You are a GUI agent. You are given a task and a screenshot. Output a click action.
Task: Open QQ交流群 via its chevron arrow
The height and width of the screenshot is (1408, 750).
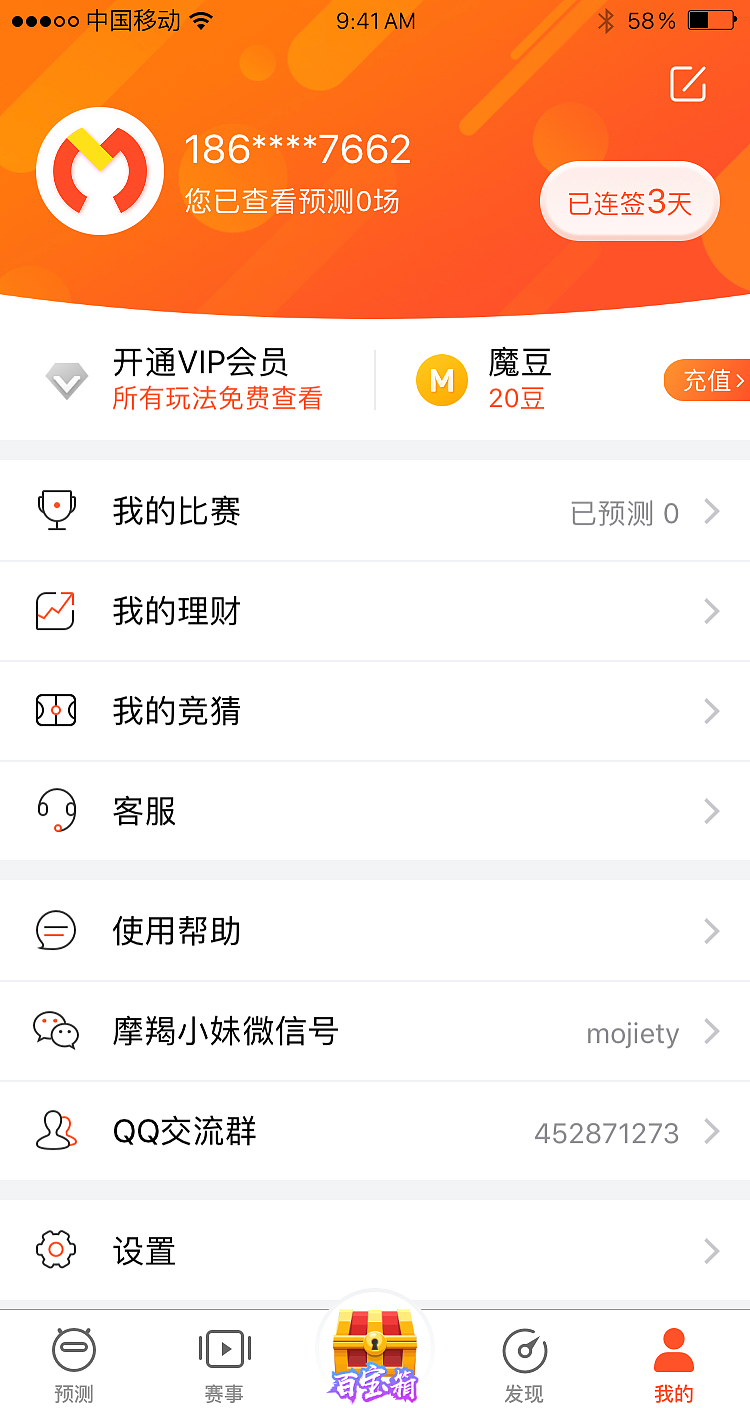(712, 1131)
